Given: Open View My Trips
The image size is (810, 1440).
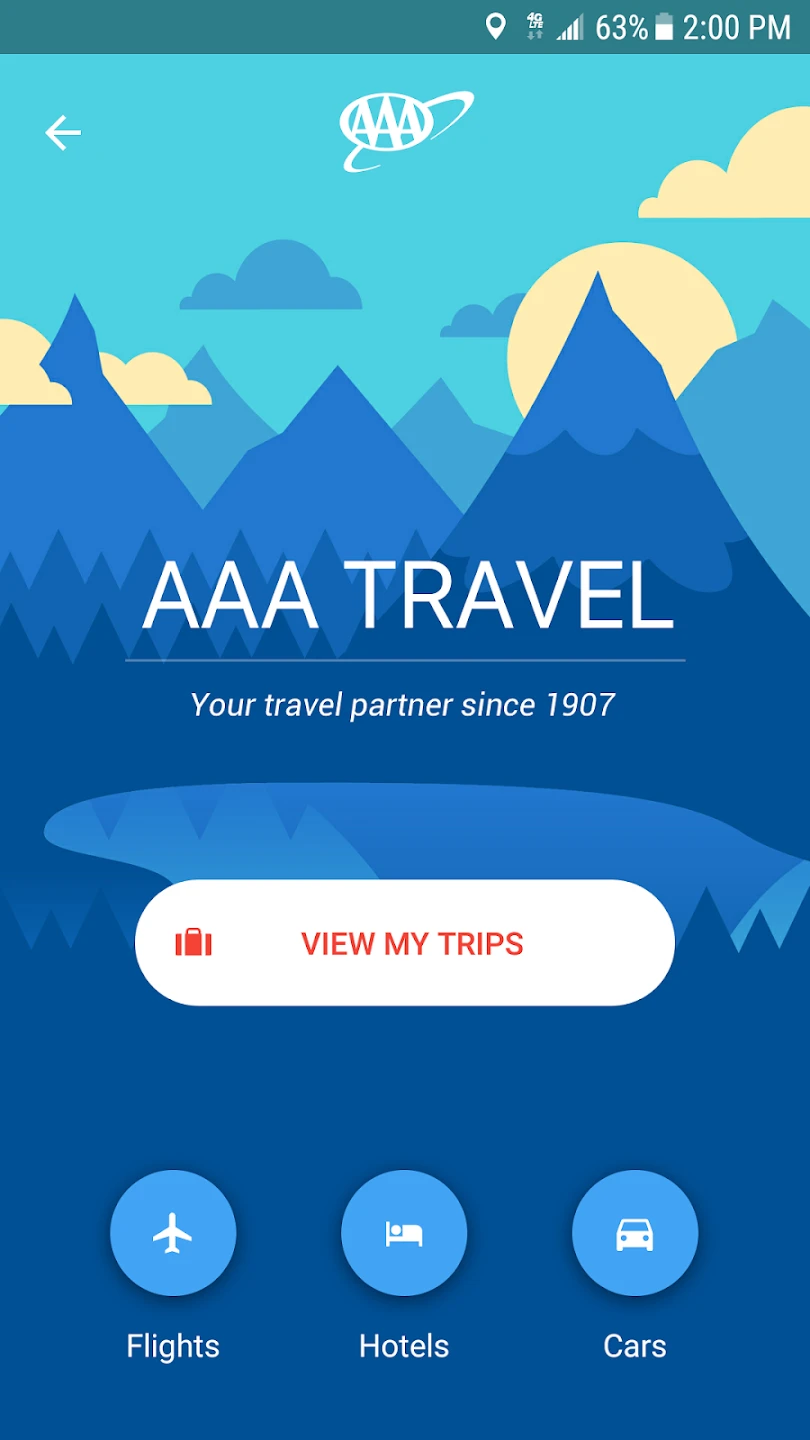Looking at the screenshot, I should pyautogui.click(x=405, y=943).
